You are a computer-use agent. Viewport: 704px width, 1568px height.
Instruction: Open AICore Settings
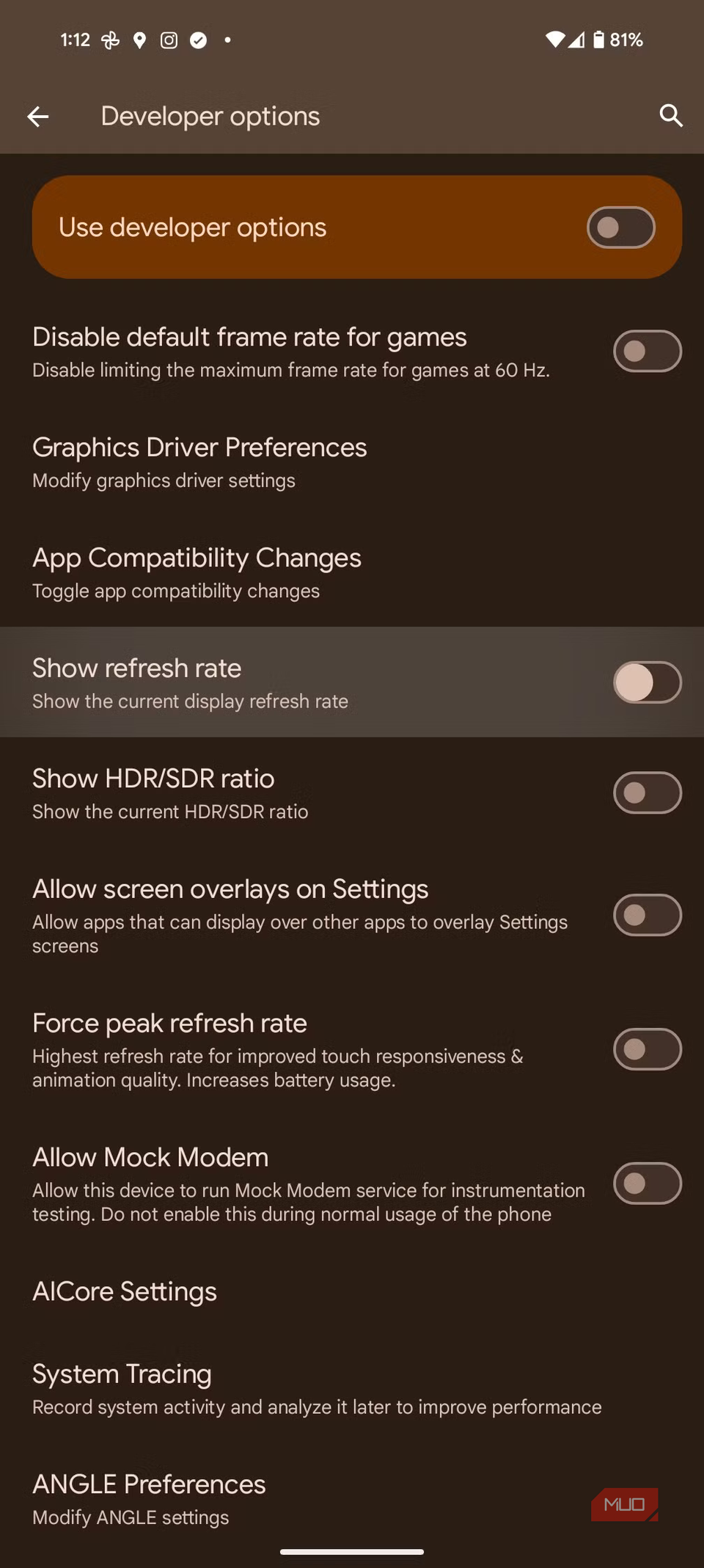125,1291
